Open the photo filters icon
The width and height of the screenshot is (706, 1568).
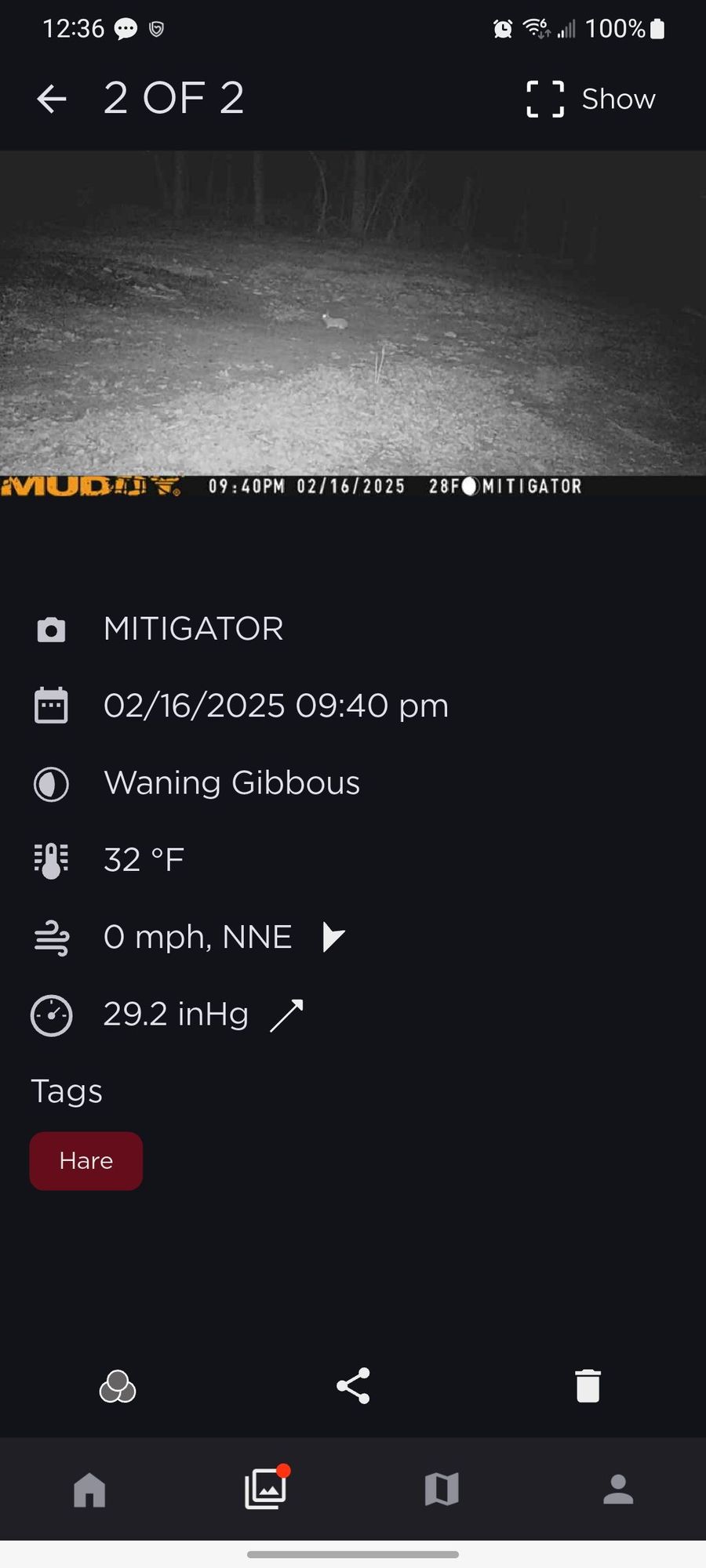pos(118,1386)
